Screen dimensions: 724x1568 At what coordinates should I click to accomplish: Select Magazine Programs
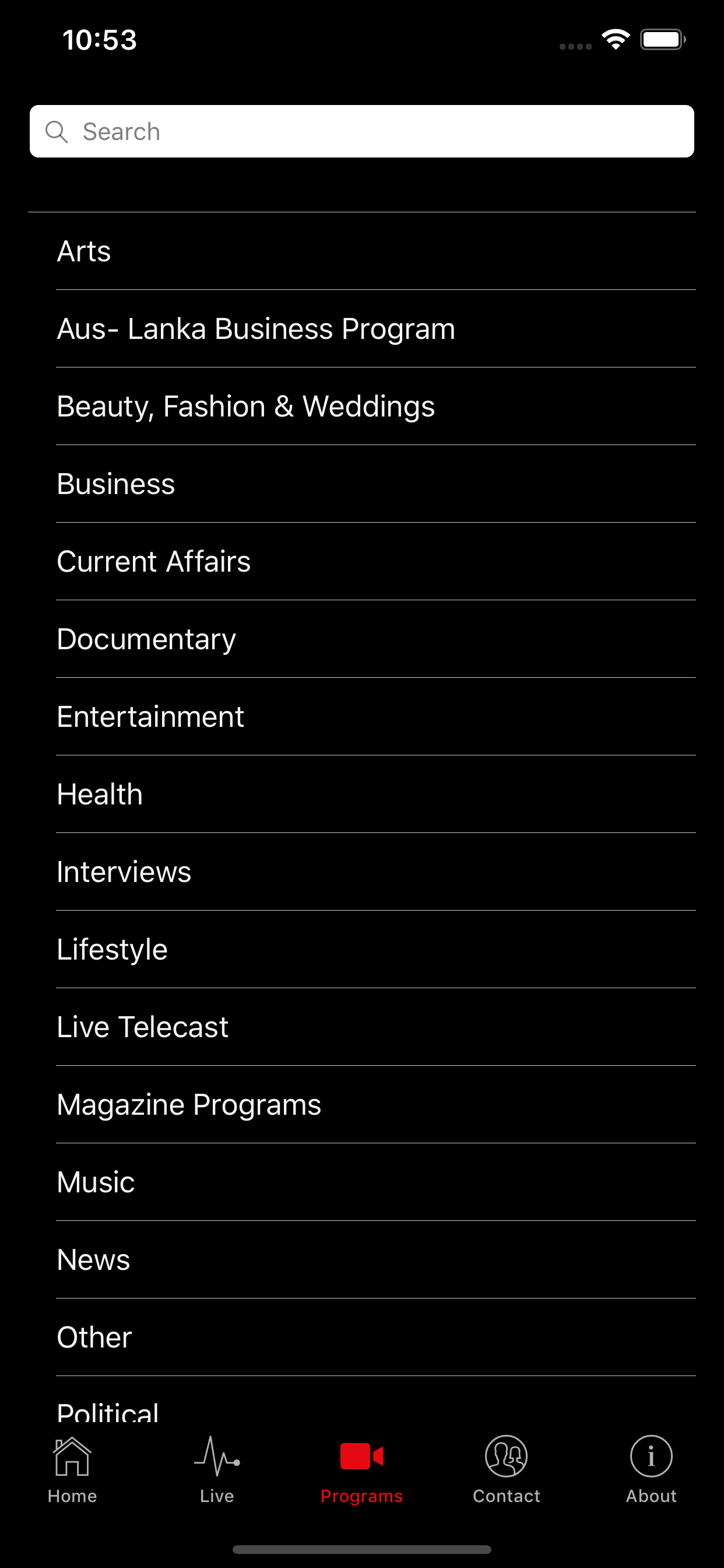[362, 1105]
